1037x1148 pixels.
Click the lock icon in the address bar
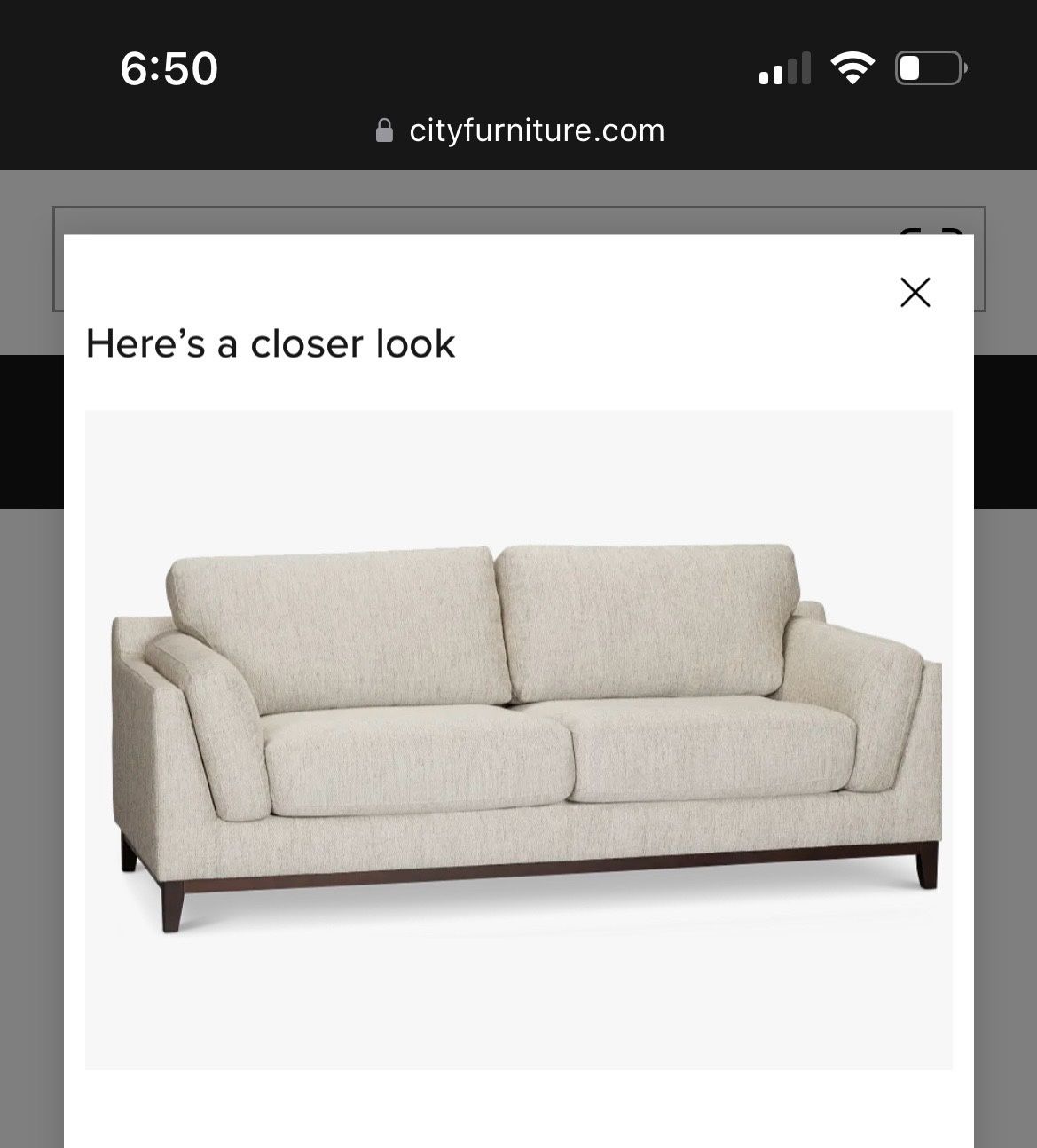point(384,130)
